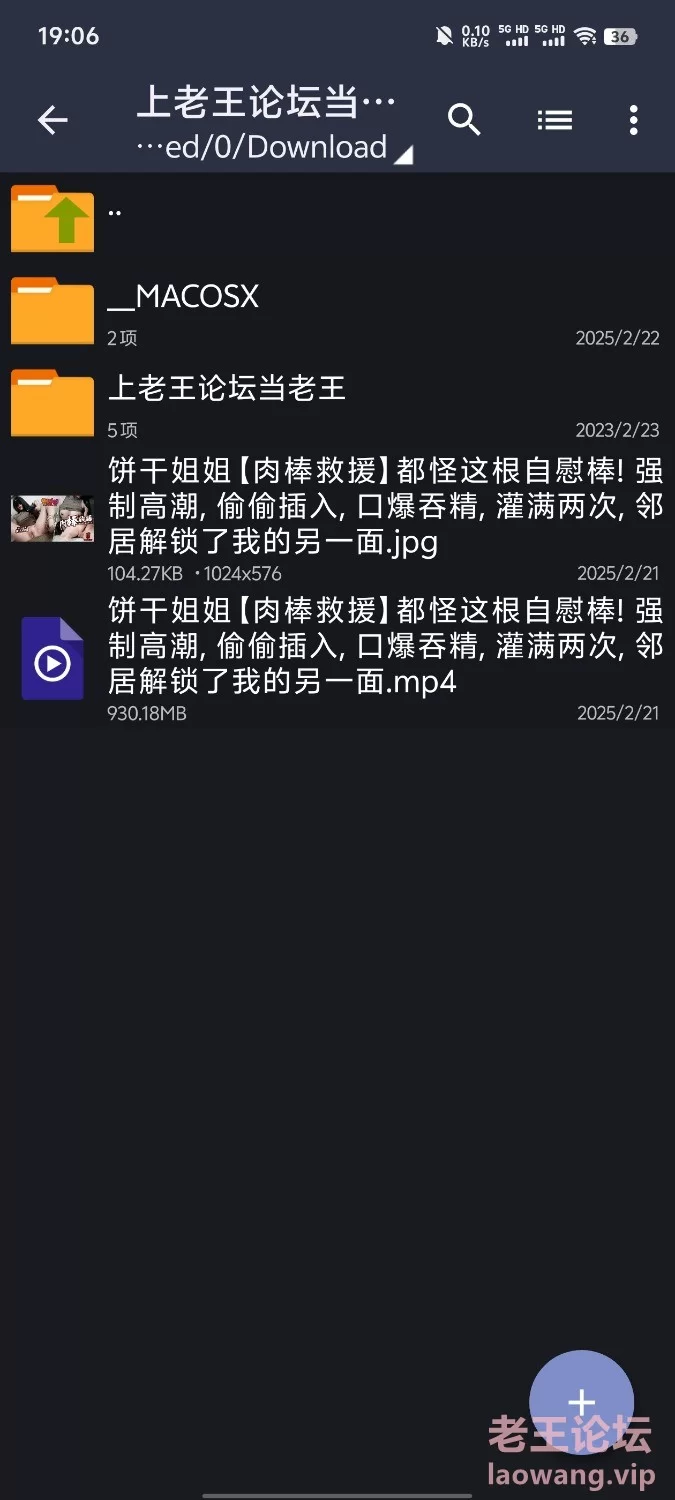Change list view mode

point(554,120)
